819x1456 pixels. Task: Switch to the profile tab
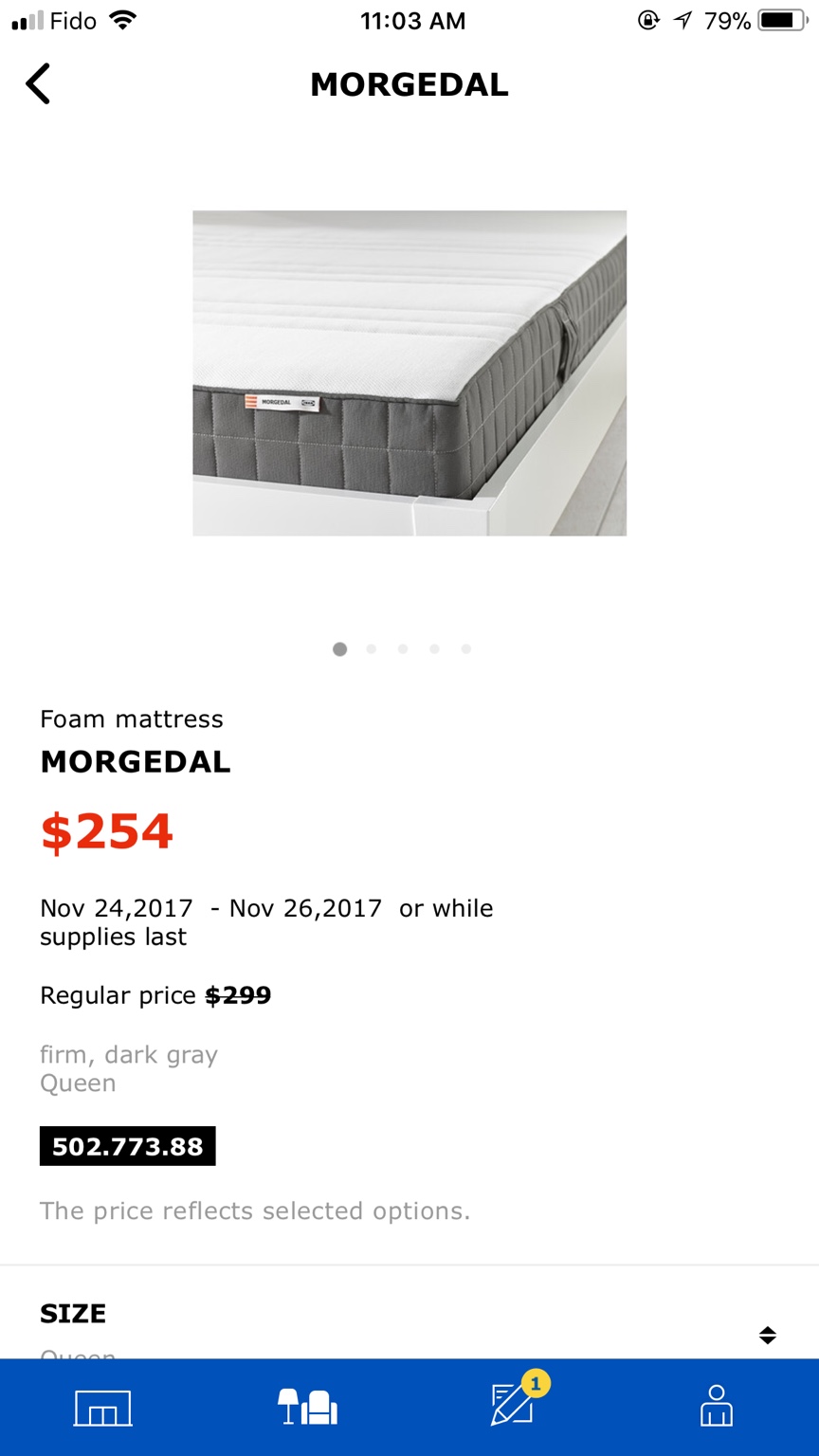click(717, 1406)
